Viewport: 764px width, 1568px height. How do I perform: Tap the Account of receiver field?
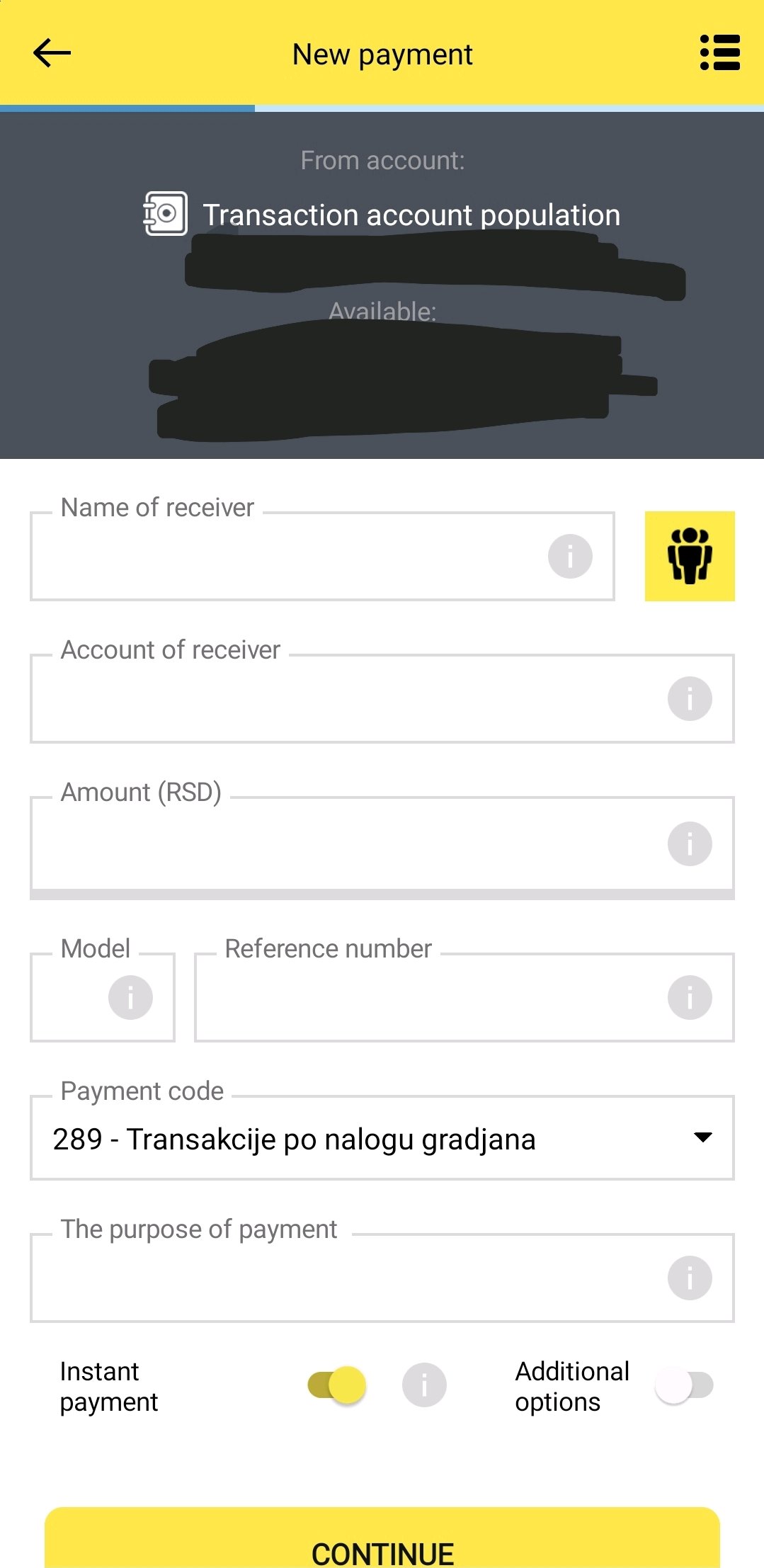click(340, 700)
